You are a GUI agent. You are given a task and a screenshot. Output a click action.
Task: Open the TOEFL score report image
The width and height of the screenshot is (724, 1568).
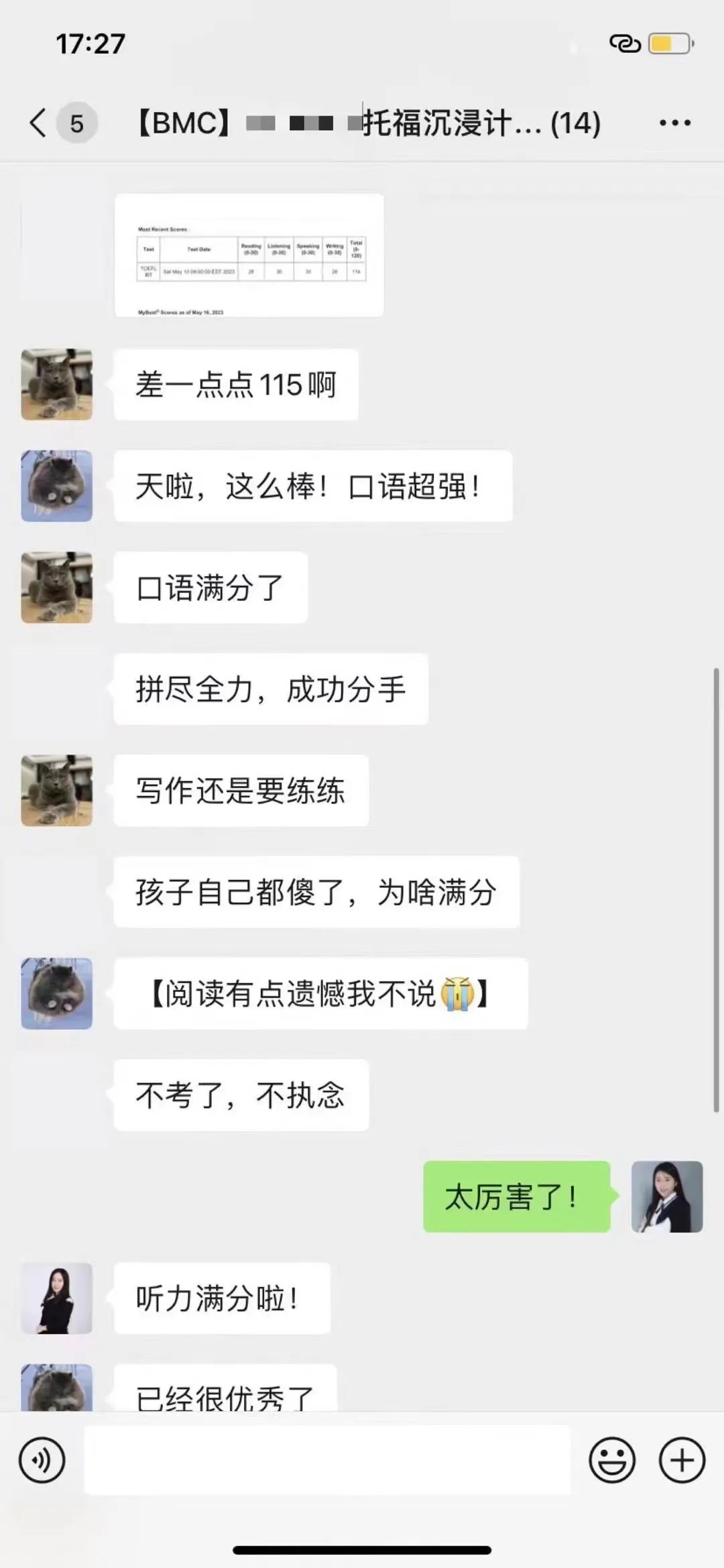(249, 256)
